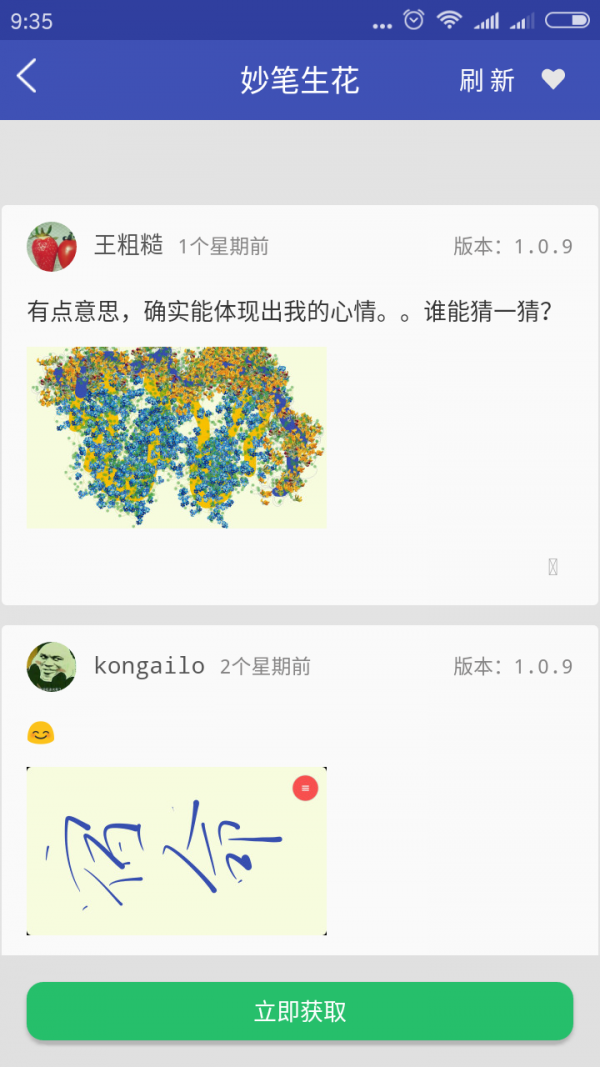View kongailo's blue handwriting image

(176, 851)
